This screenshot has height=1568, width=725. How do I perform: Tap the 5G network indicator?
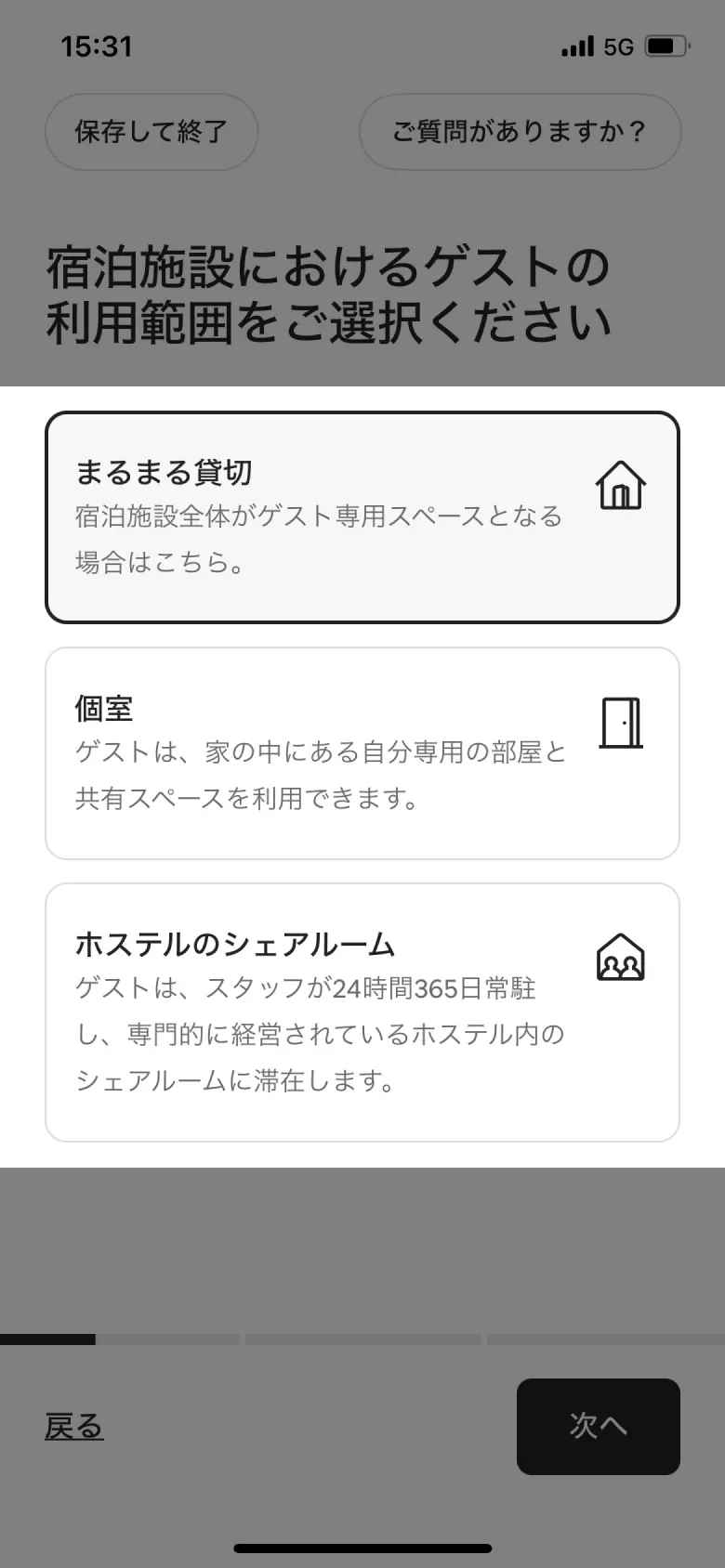click(x=618, y=45)
